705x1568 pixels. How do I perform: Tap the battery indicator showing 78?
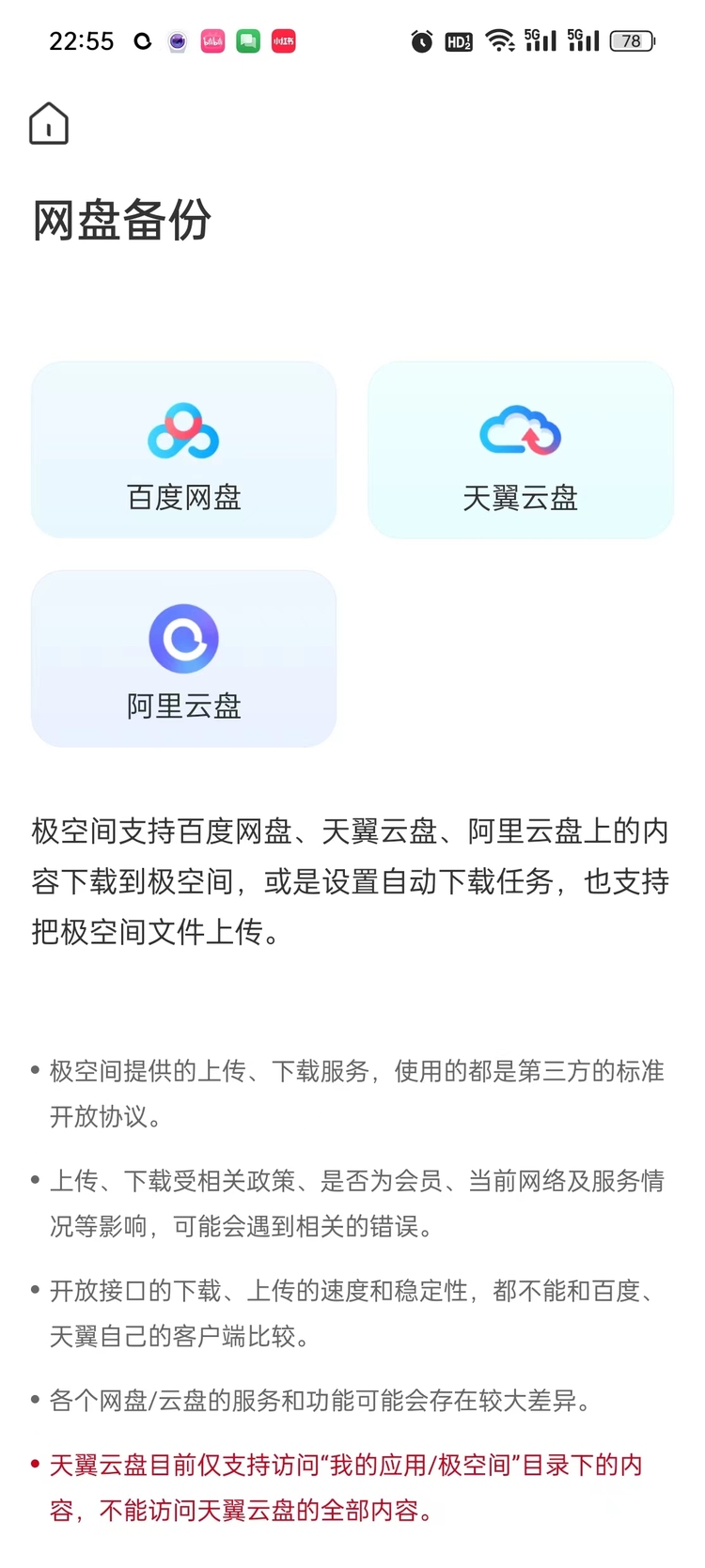click(x=632, y=40)
